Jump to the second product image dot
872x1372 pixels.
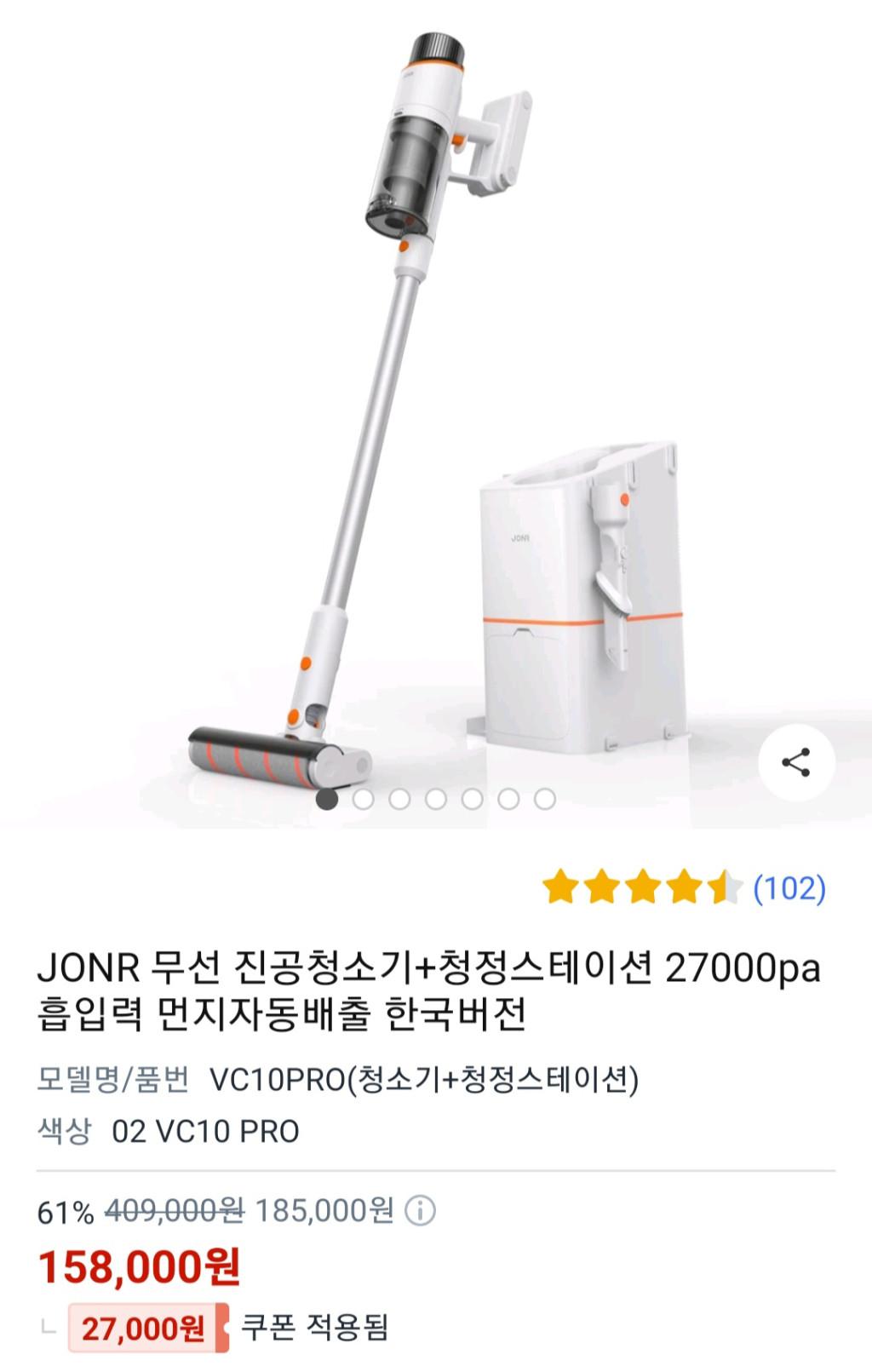(x=364, y=799)
